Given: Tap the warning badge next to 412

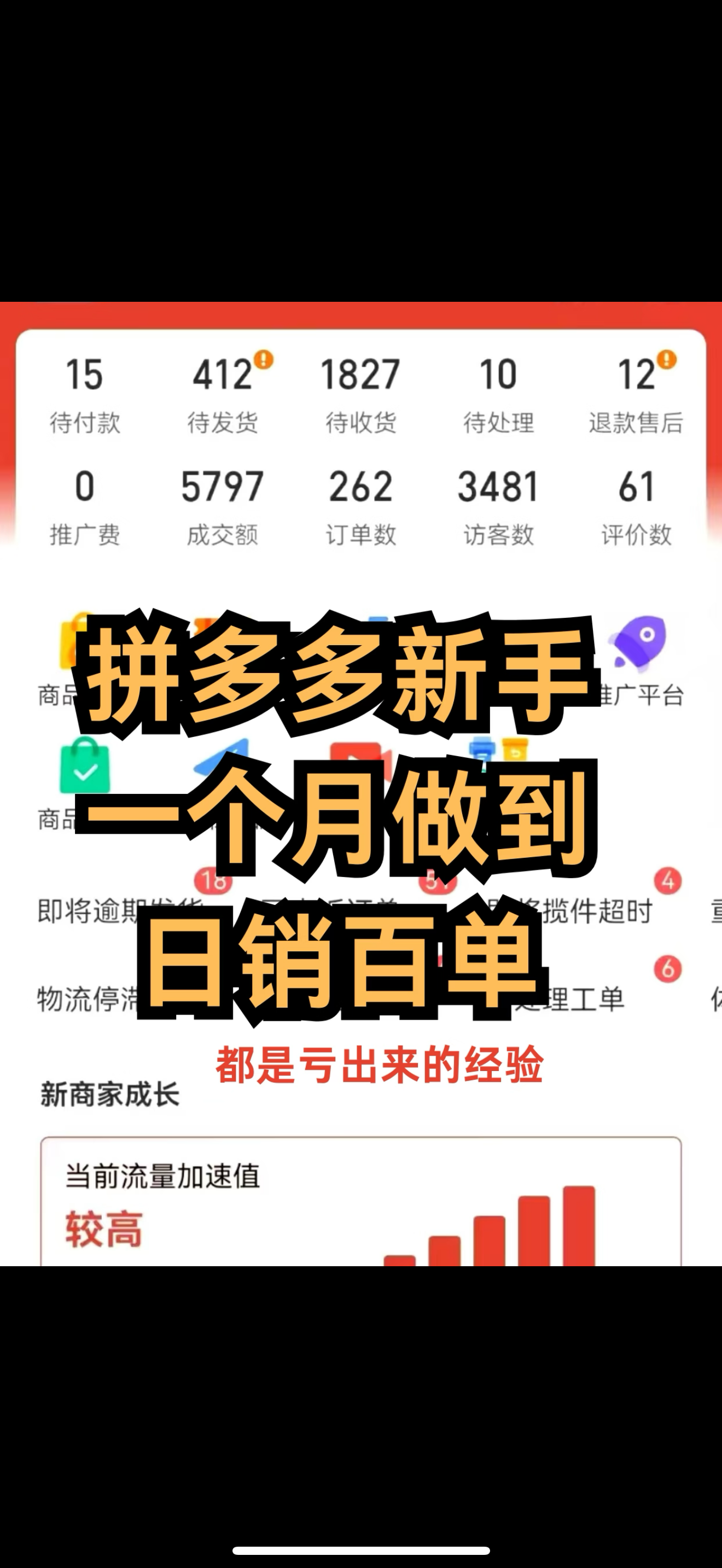Looking at the screenshot, I should [263, 359].
